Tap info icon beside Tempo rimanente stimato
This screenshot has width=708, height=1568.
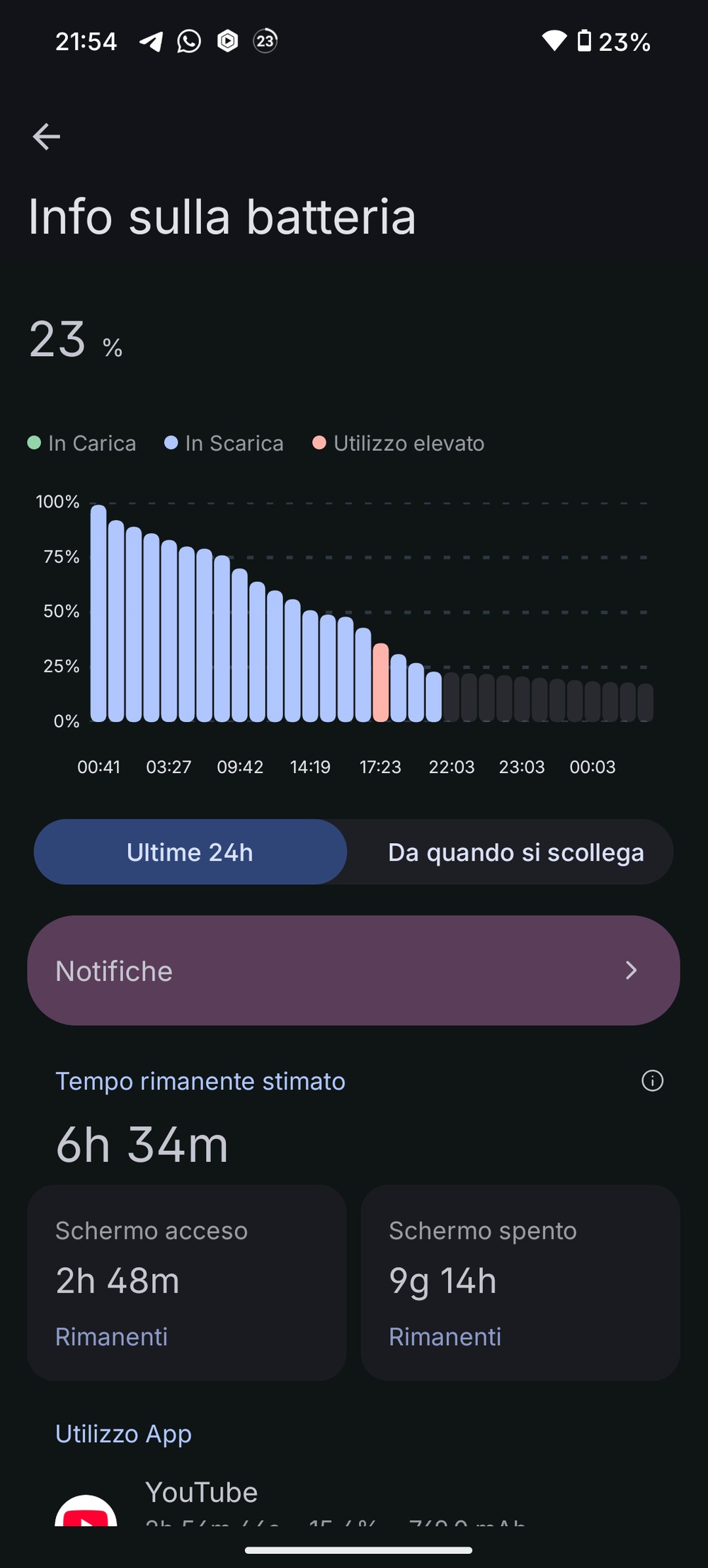pyautogui.click(x=652, y=1081)
